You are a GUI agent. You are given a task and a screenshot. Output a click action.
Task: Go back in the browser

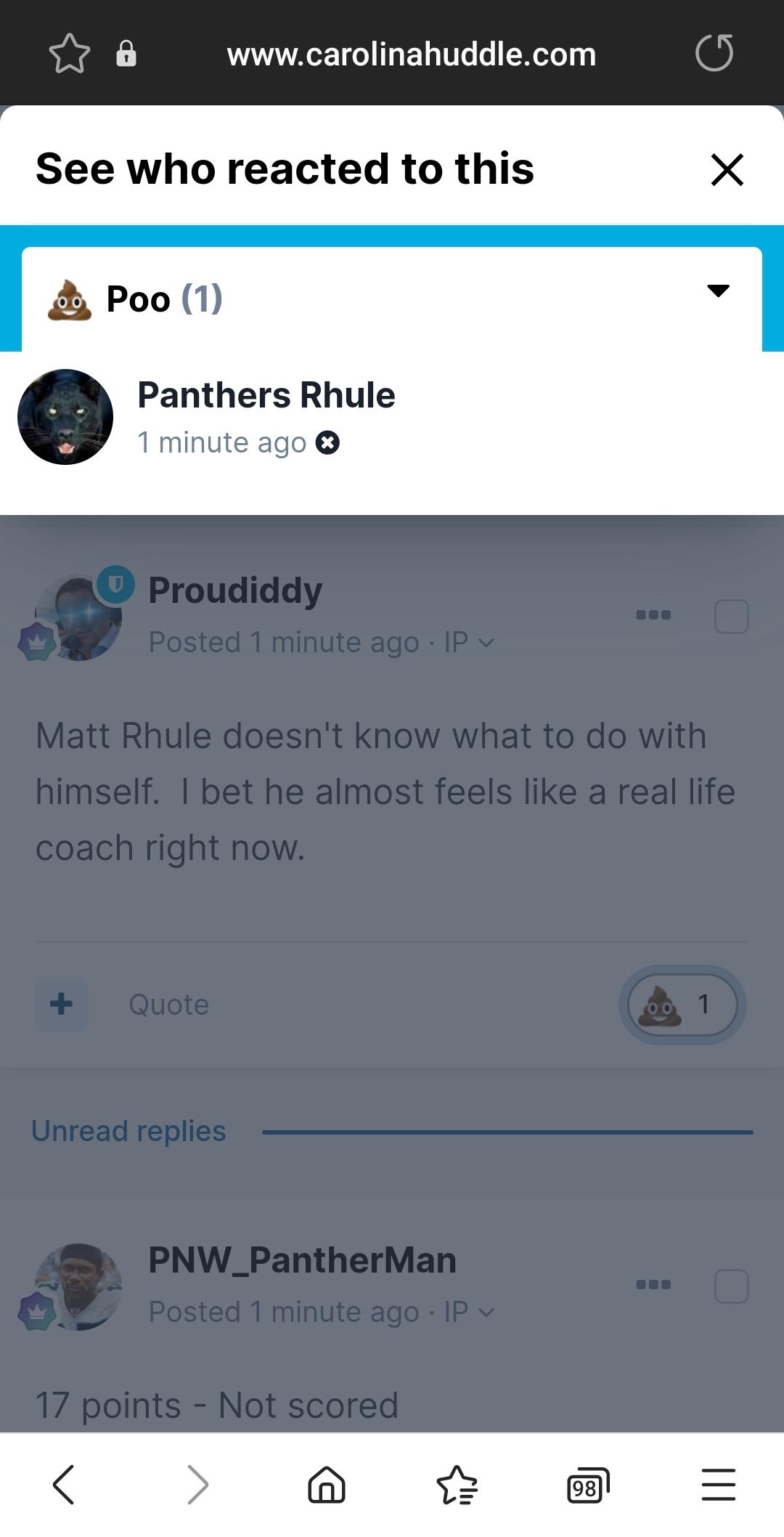pyautogui.click(x=64, y=1483)
